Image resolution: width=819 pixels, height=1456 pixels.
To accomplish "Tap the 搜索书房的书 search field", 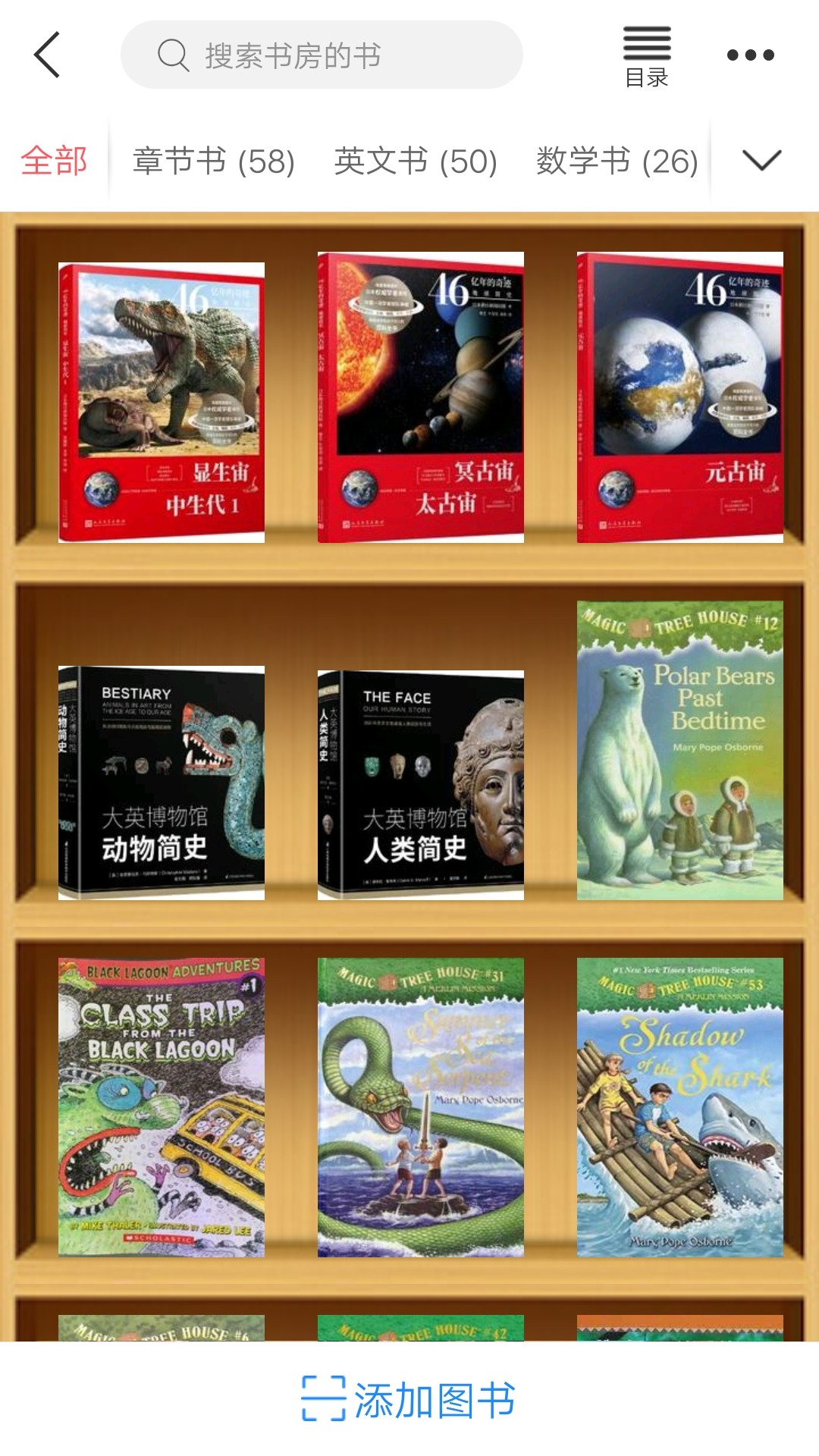I will click(x=322, y=55).
